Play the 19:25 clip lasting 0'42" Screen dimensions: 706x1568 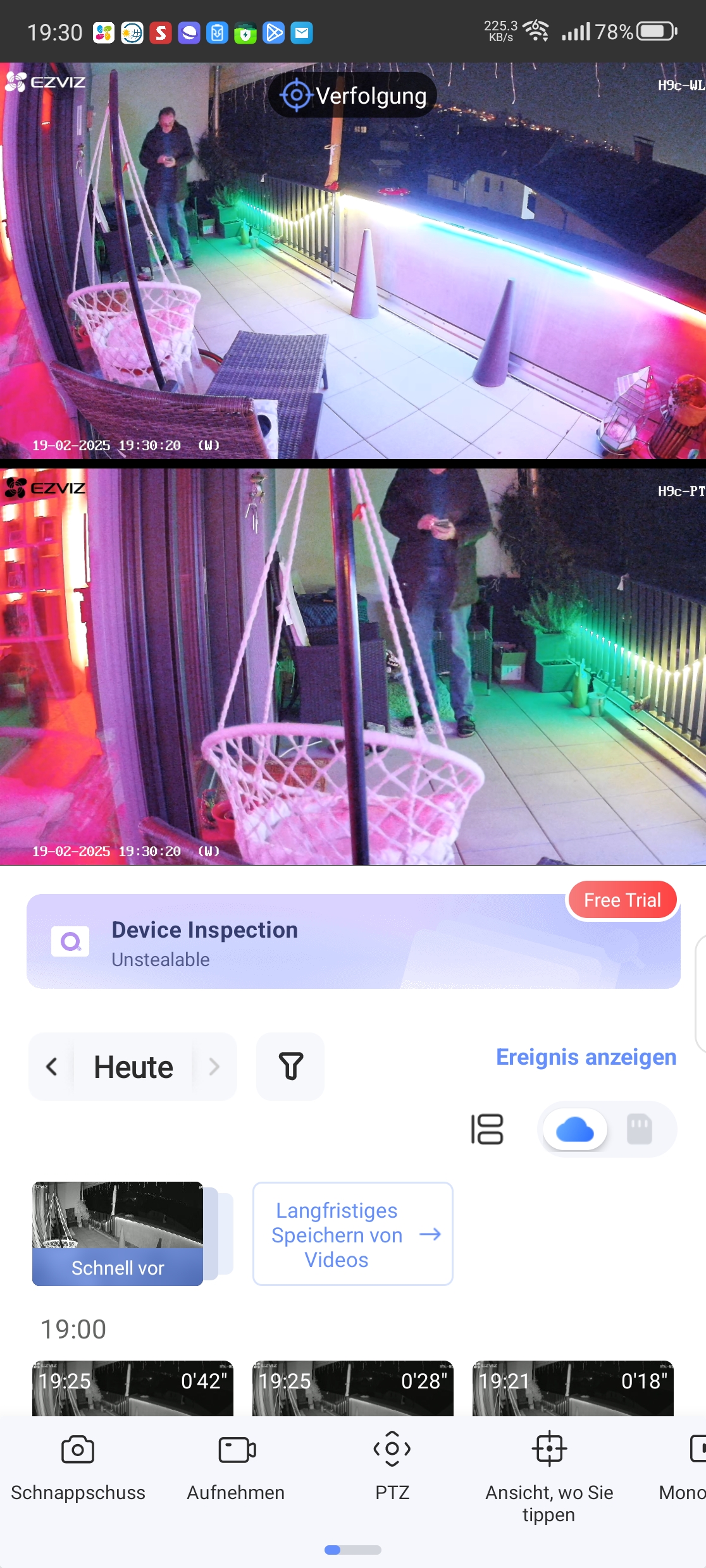pyautogui.click(x=133, y=1388)
